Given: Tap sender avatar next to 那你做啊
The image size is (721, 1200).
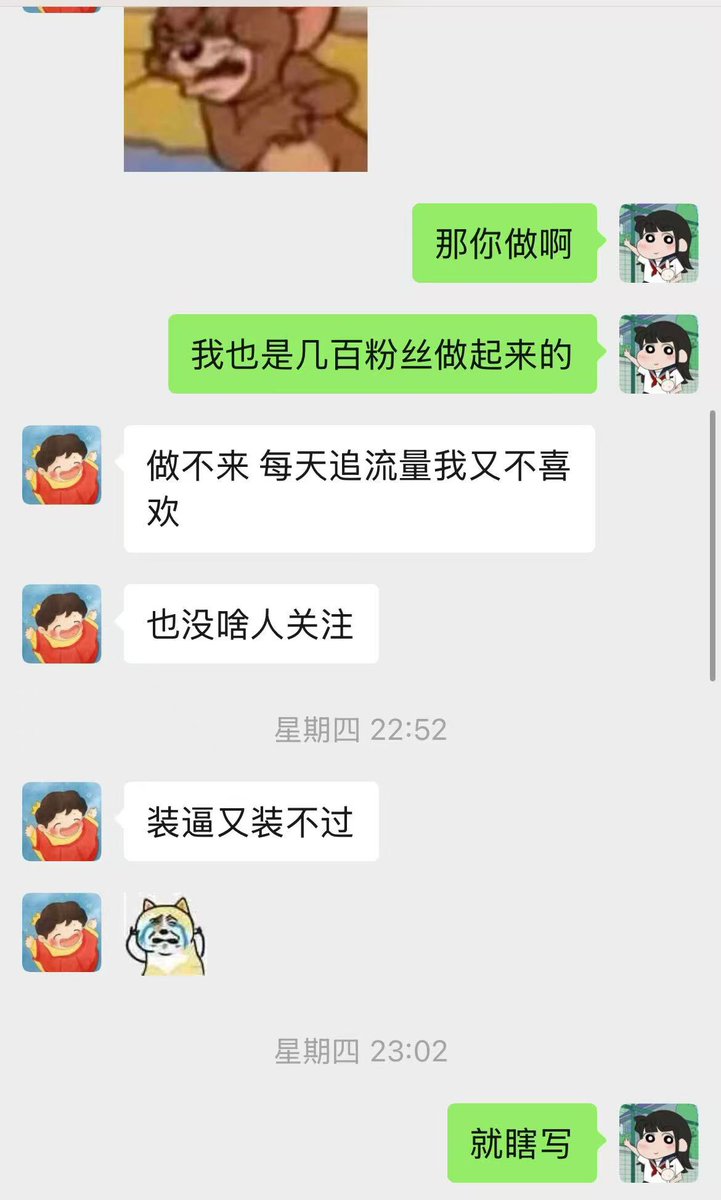Looking at the screenshot, I should [x=658, y=243].
